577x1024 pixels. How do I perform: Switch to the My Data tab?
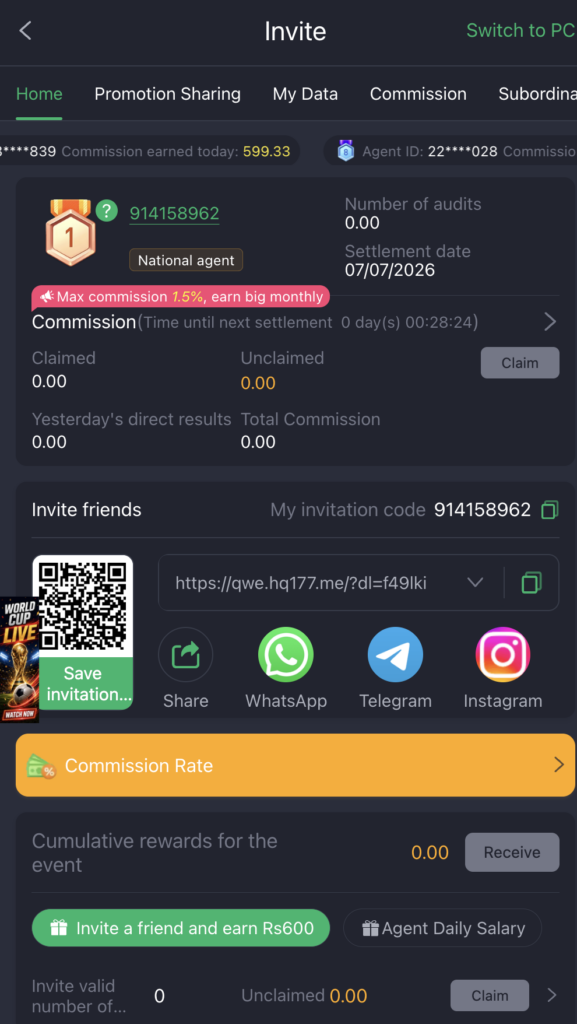pyautogui.click(x=305, y=94)
